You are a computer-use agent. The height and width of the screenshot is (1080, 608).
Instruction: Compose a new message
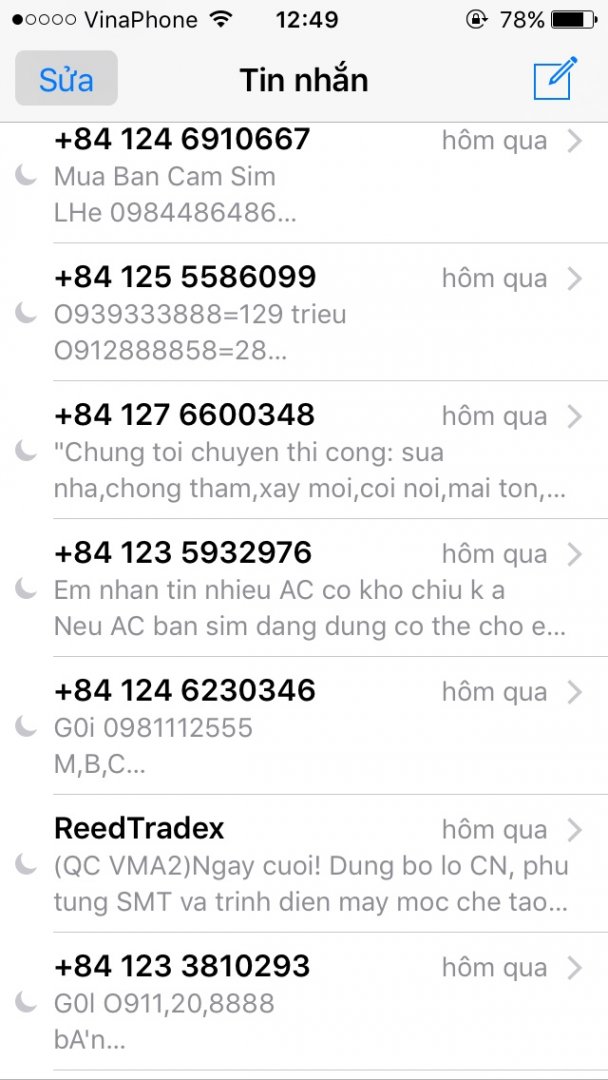(555, 78)
